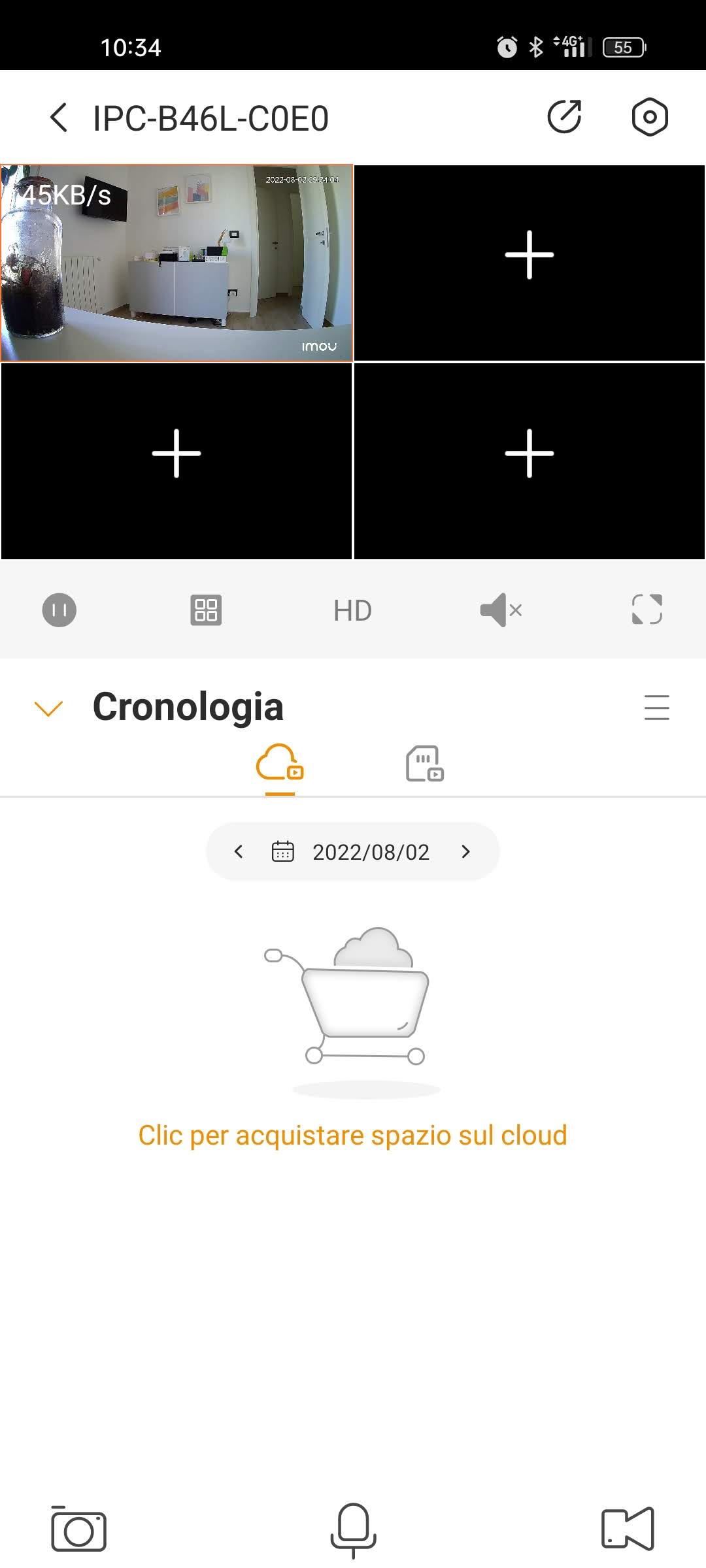Screen dimensions: 706x1568
Task: Tap Clic per acquistare spazio sul cloud
Action: [352, 1135]
